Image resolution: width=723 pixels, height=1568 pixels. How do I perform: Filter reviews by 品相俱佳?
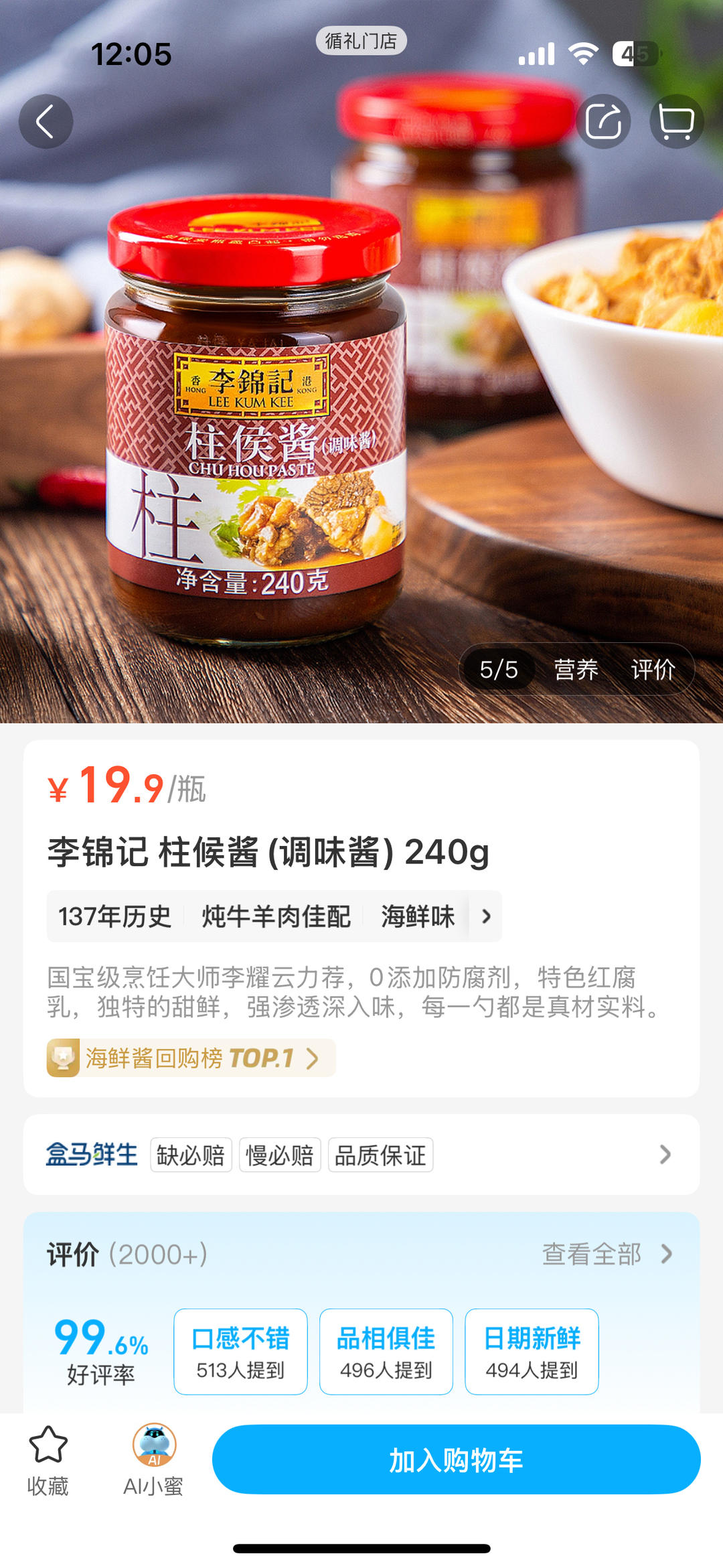386,1352
